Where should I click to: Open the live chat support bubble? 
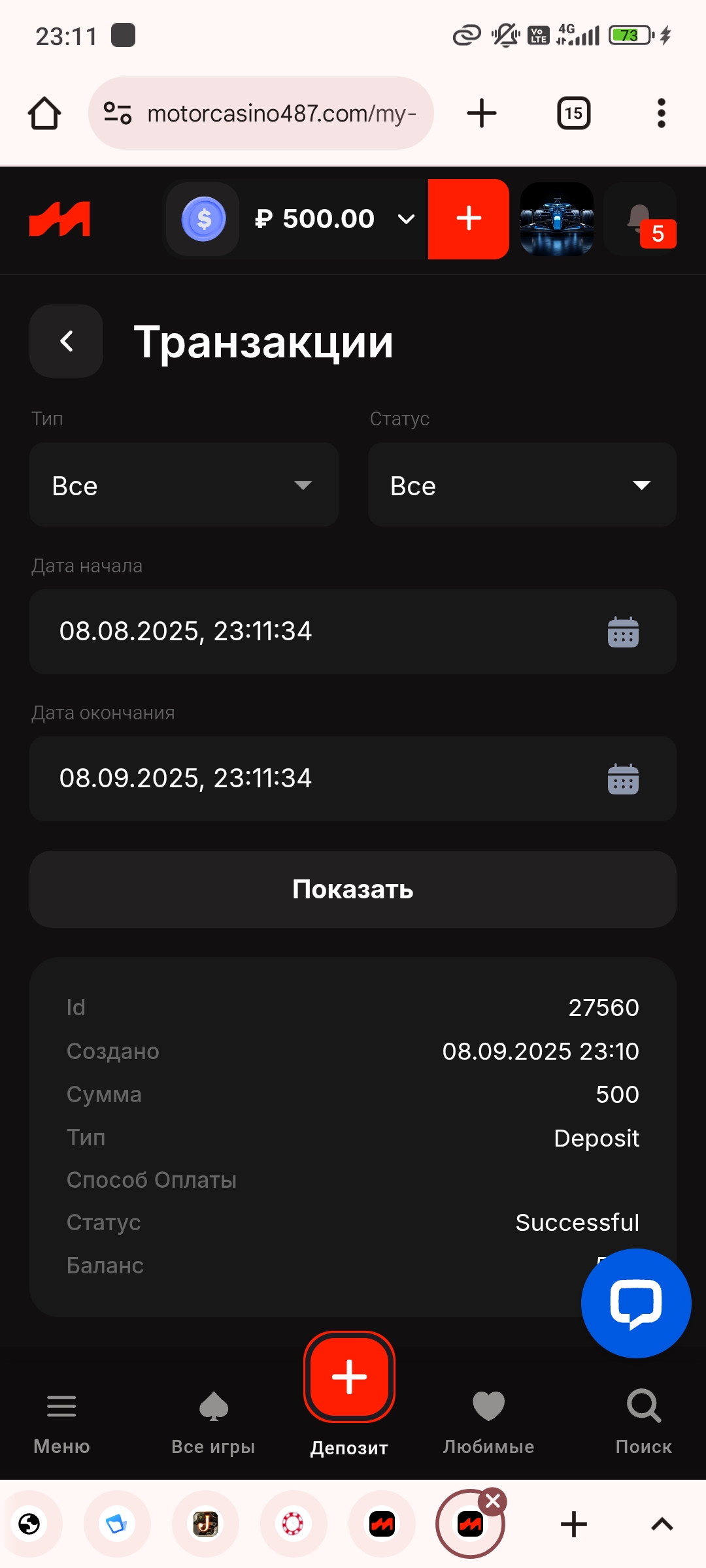pos(635,1303)
